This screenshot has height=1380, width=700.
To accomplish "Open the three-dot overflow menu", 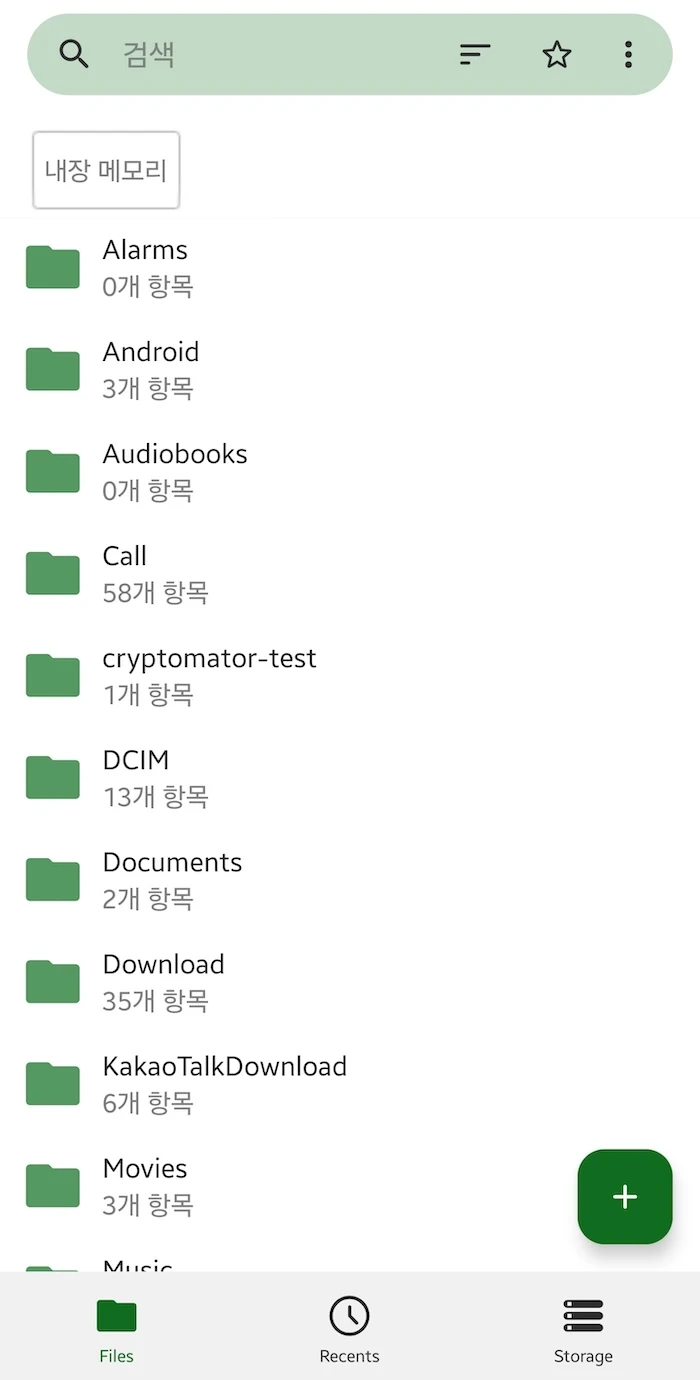I will point(628,55).
